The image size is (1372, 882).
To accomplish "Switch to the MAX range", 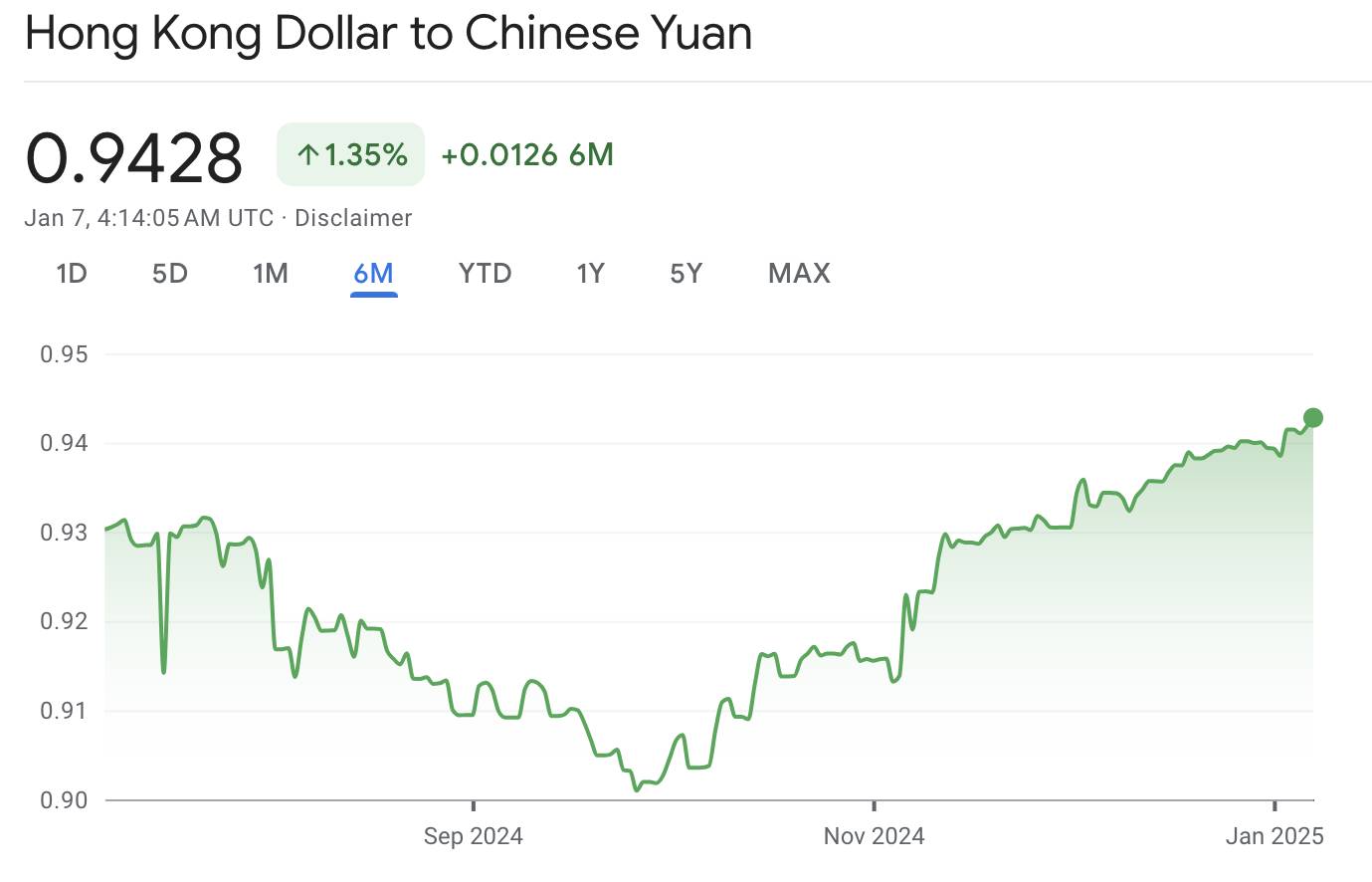I will pos(799,273).
